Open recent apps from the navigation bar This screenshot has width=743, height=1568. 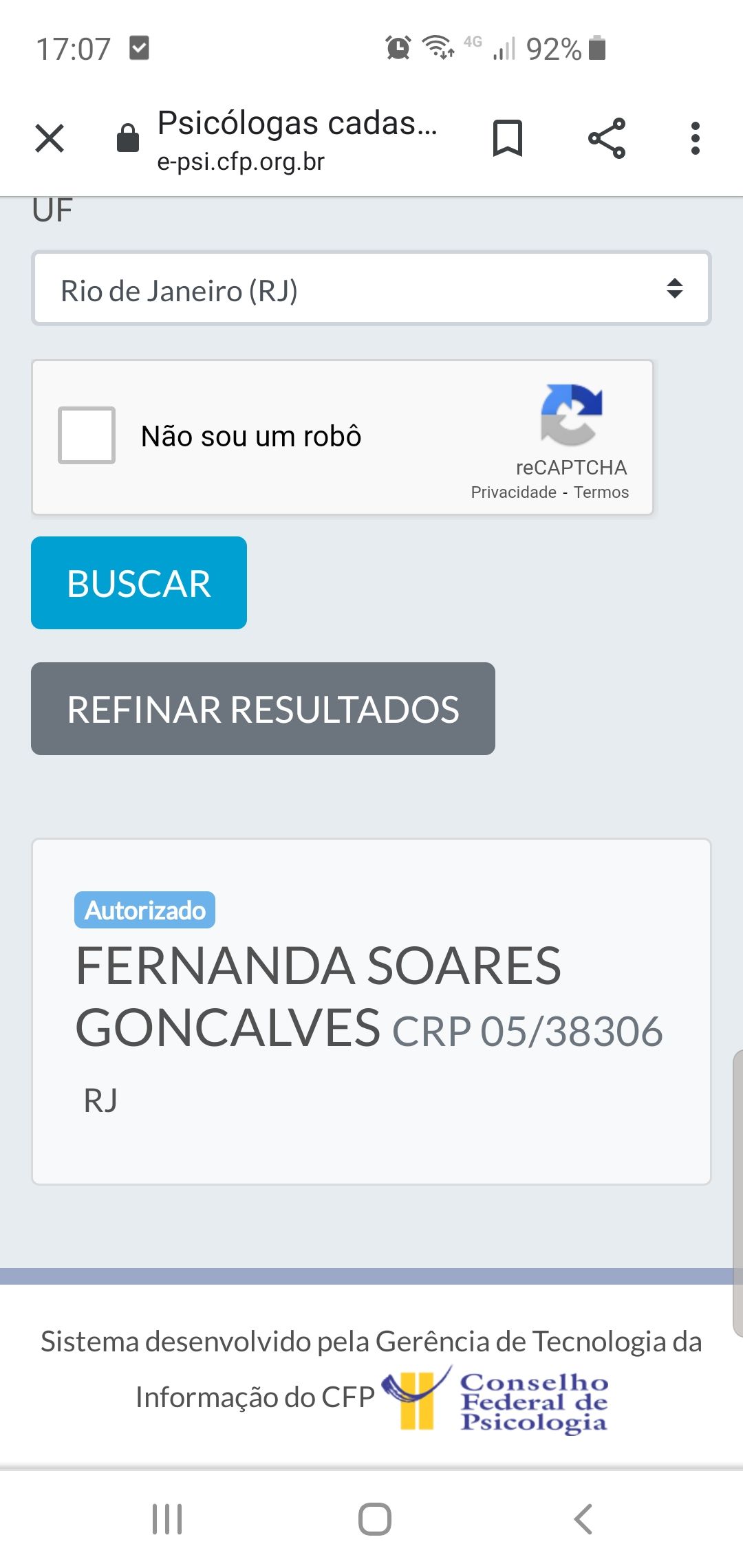point(167,1518)
